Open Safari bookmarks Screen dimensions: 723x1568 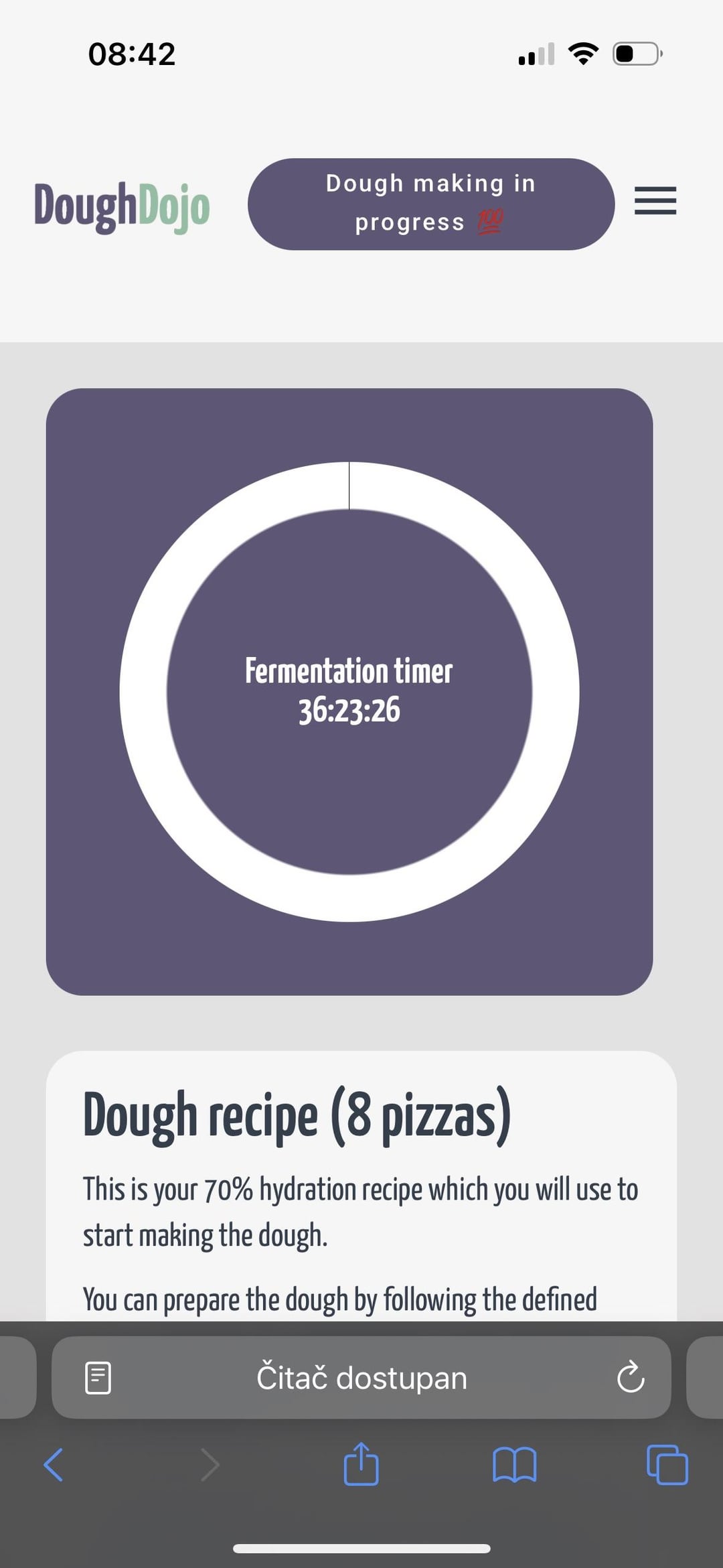coord(514,1464)
